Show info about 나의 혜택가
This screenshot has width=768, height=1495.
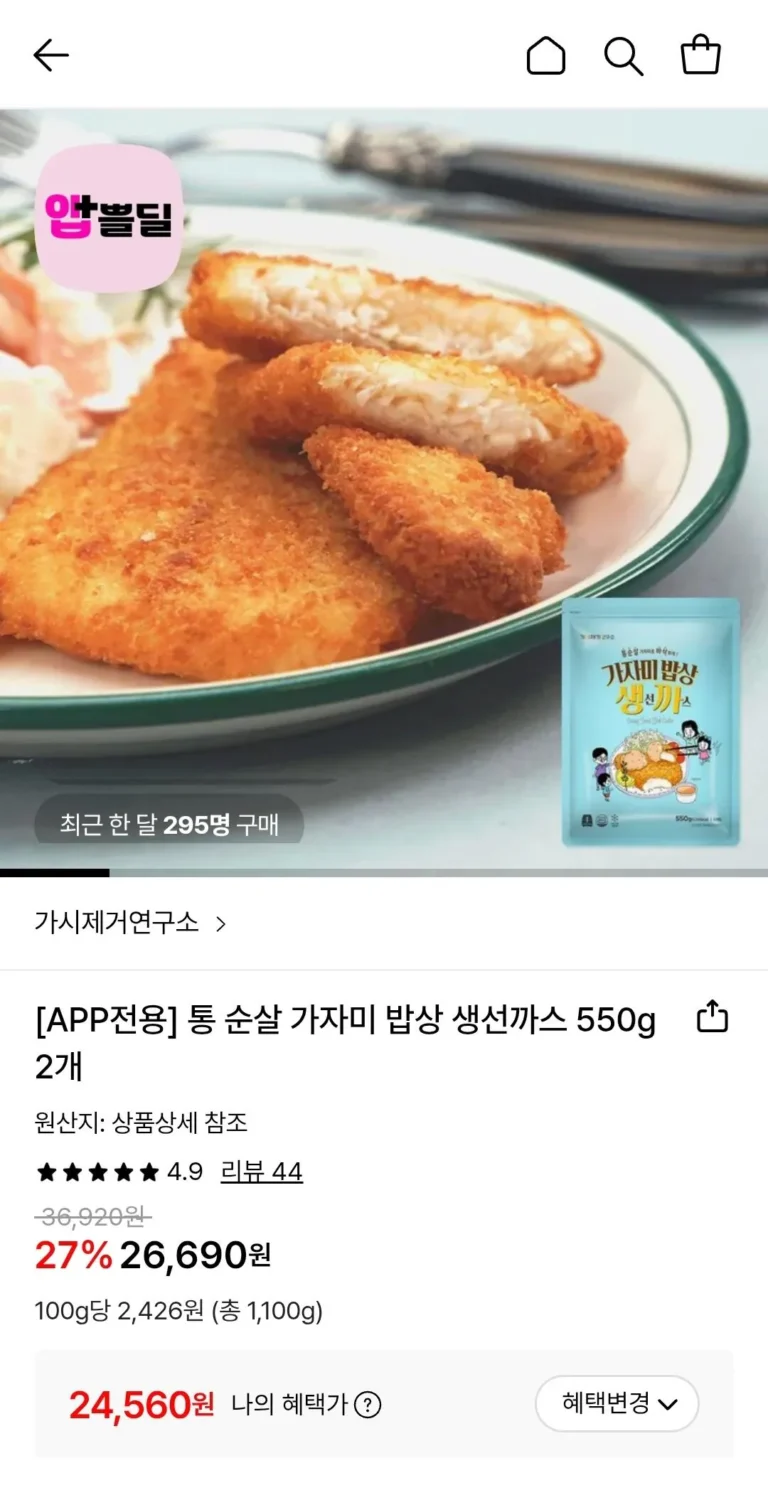pos(368,1405)
